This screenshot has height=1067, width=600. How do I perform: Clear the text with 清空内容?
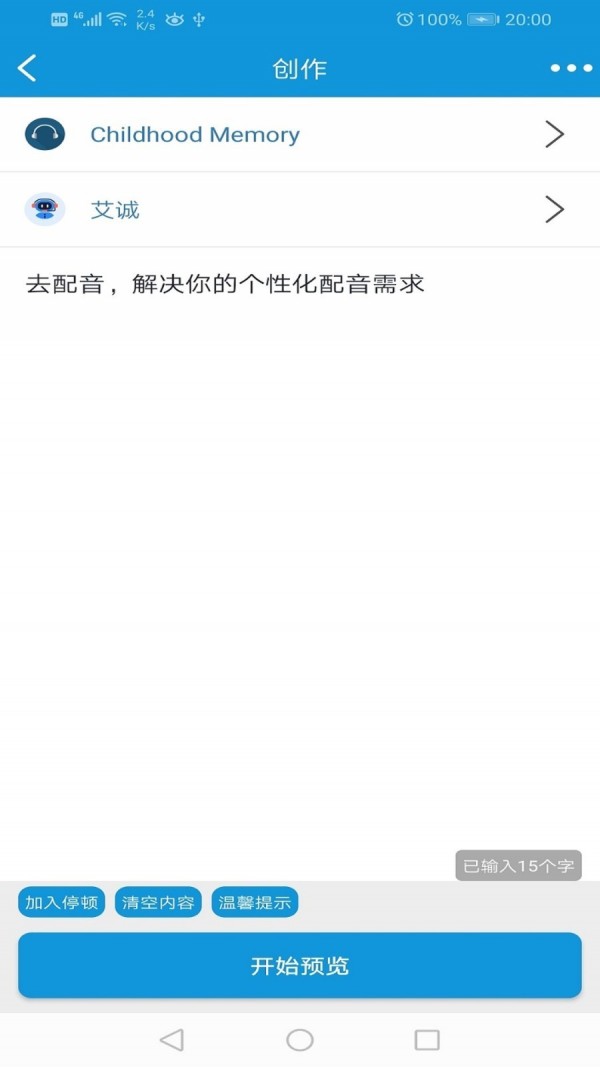coord(158,902)
